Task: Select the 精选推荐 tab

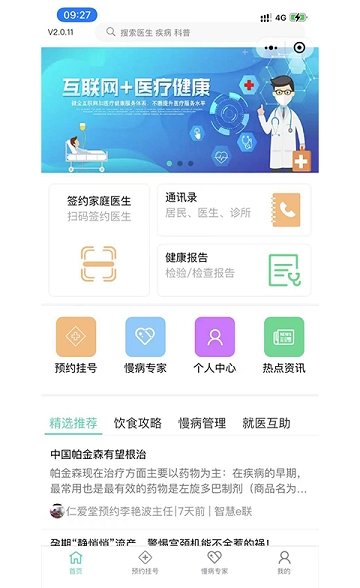Action: 74,423
